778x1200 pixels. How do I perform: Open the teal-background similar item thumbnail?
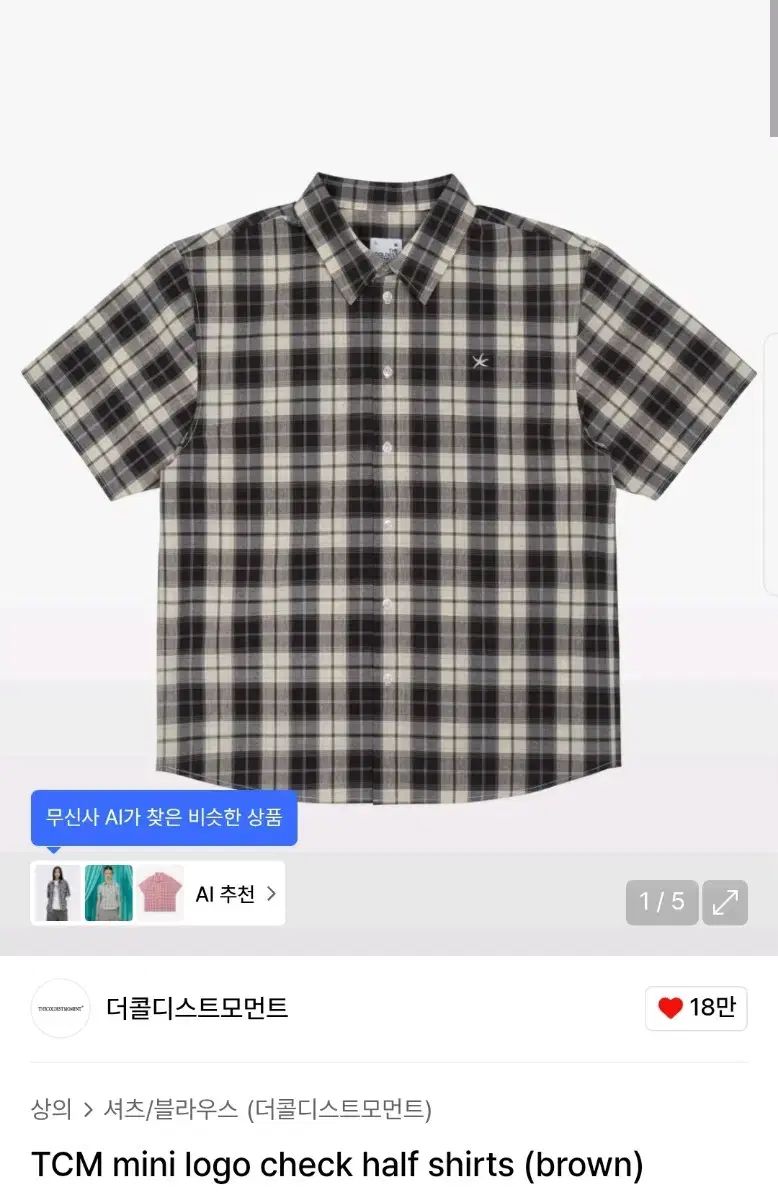tap(108, 893)
